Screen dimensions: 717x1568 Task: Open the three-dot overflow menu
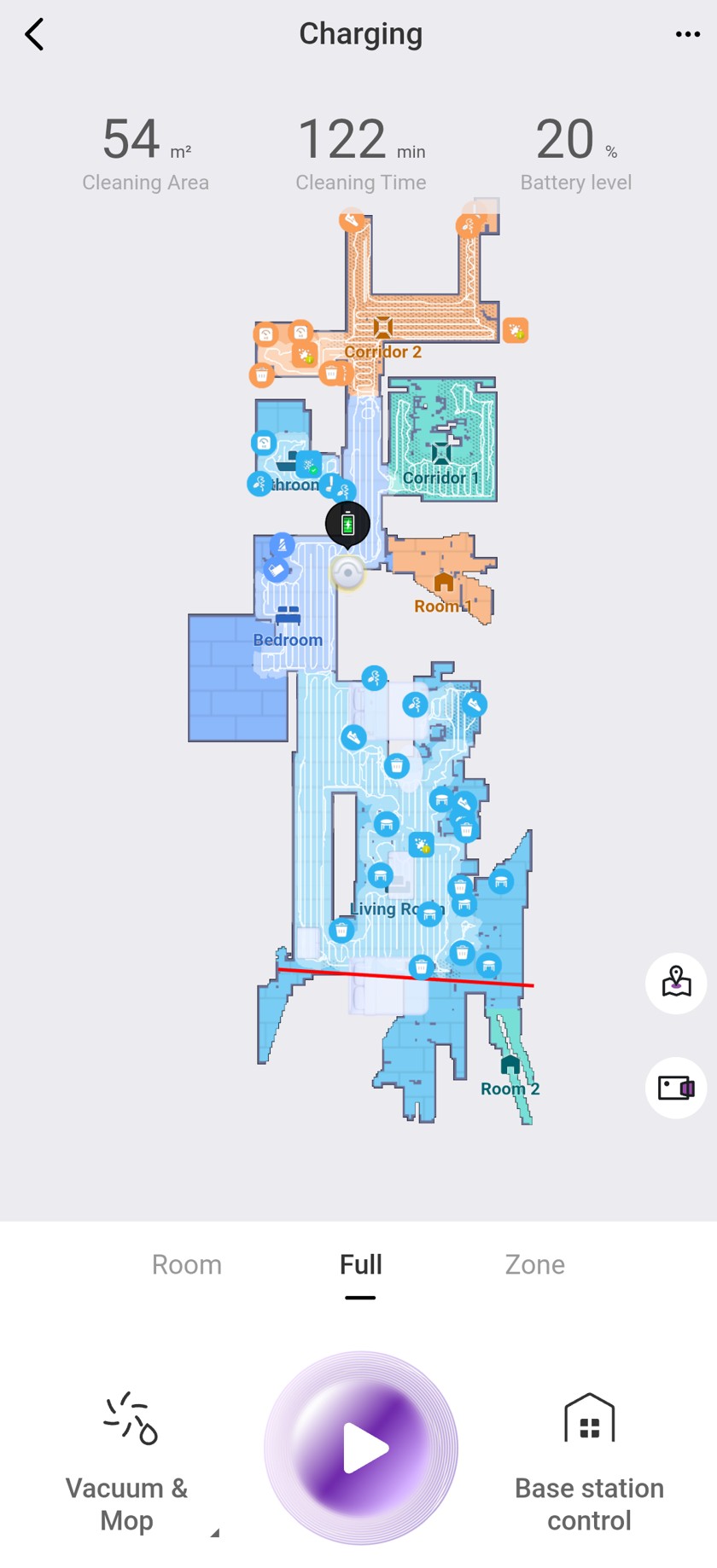(687, 35)
